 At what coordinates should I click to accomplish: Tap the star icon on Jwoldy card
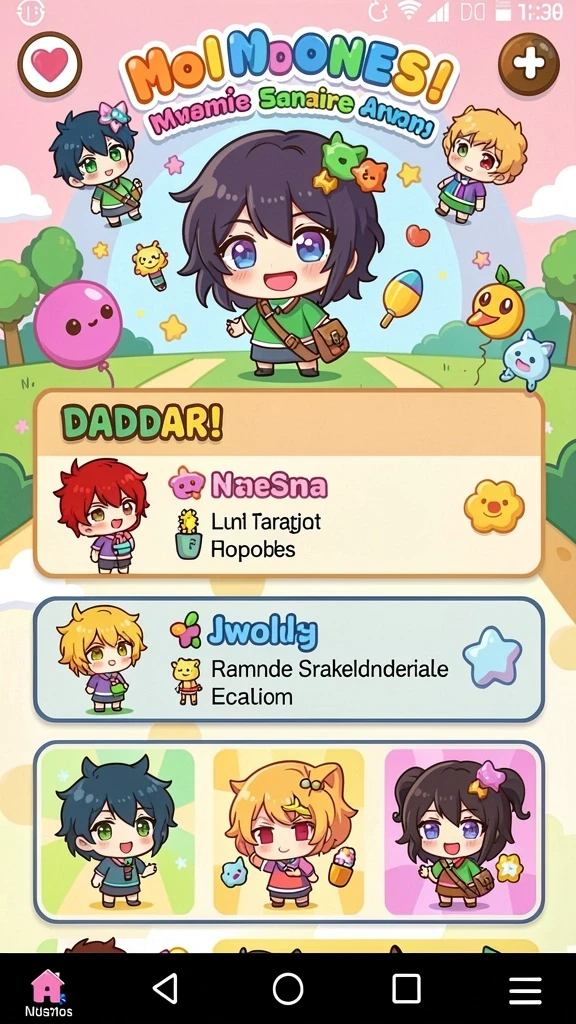(x=492, y=656)
